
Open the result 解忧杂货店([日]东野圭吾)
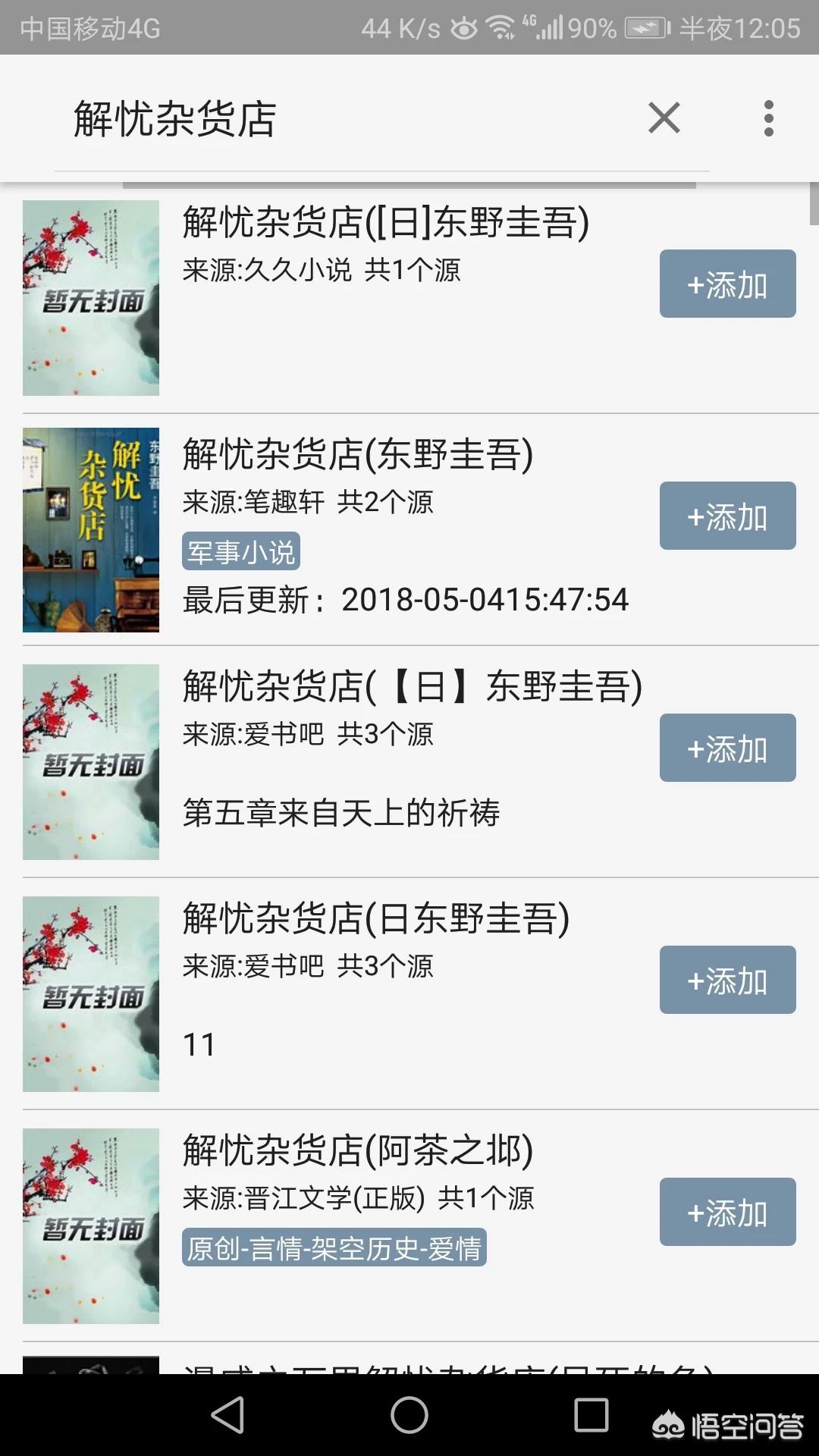pyautogui.click(x=385, y=223)
